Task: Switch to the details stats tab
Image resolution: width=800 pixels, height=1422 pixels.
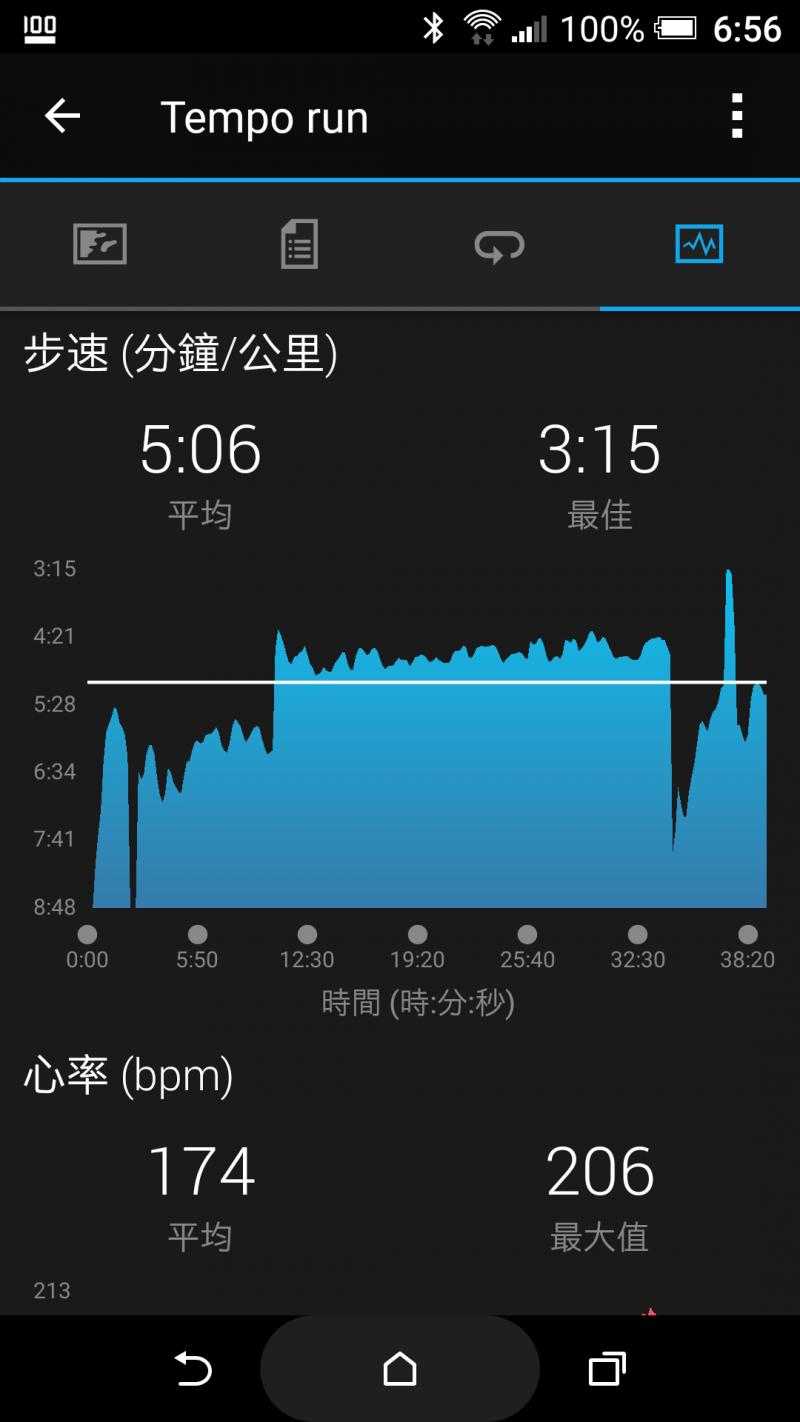Action: pos(299,244)
